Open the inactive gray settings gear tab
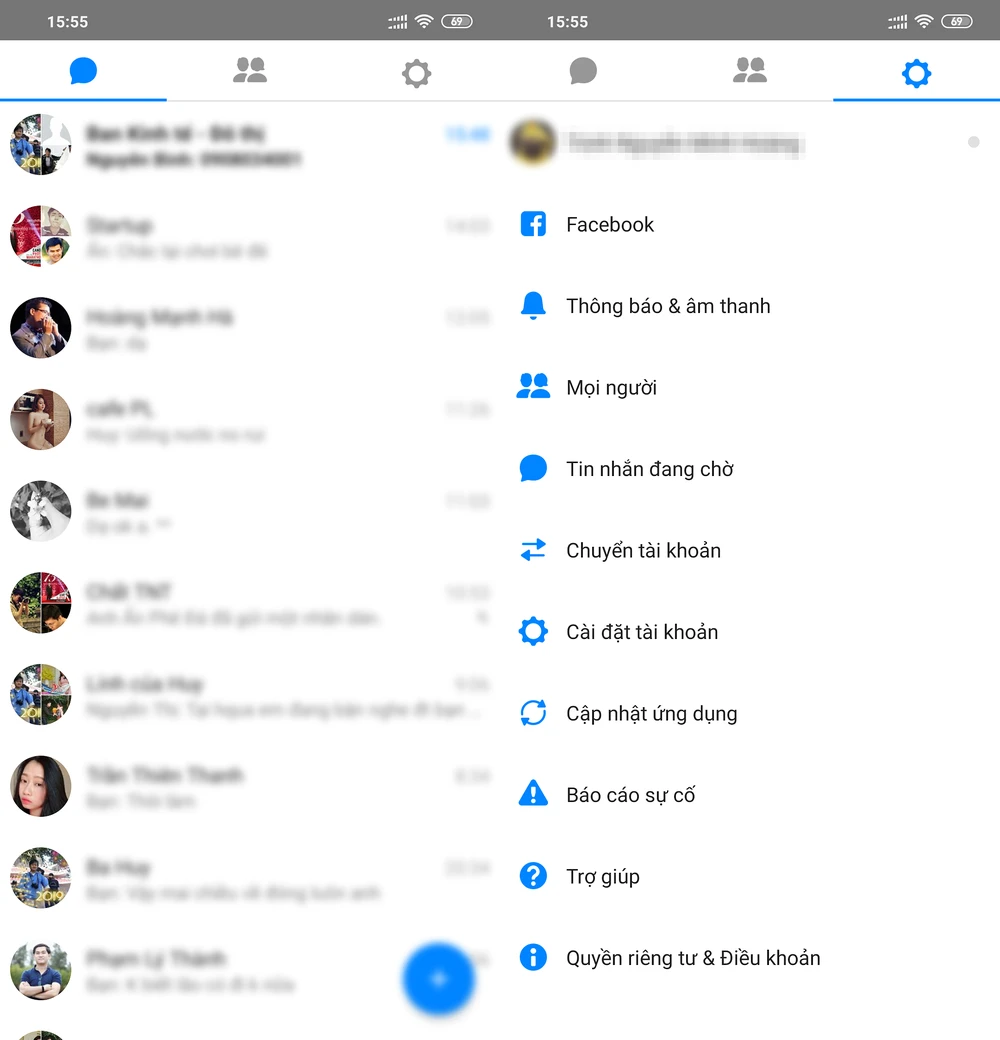 pos(416,72)
